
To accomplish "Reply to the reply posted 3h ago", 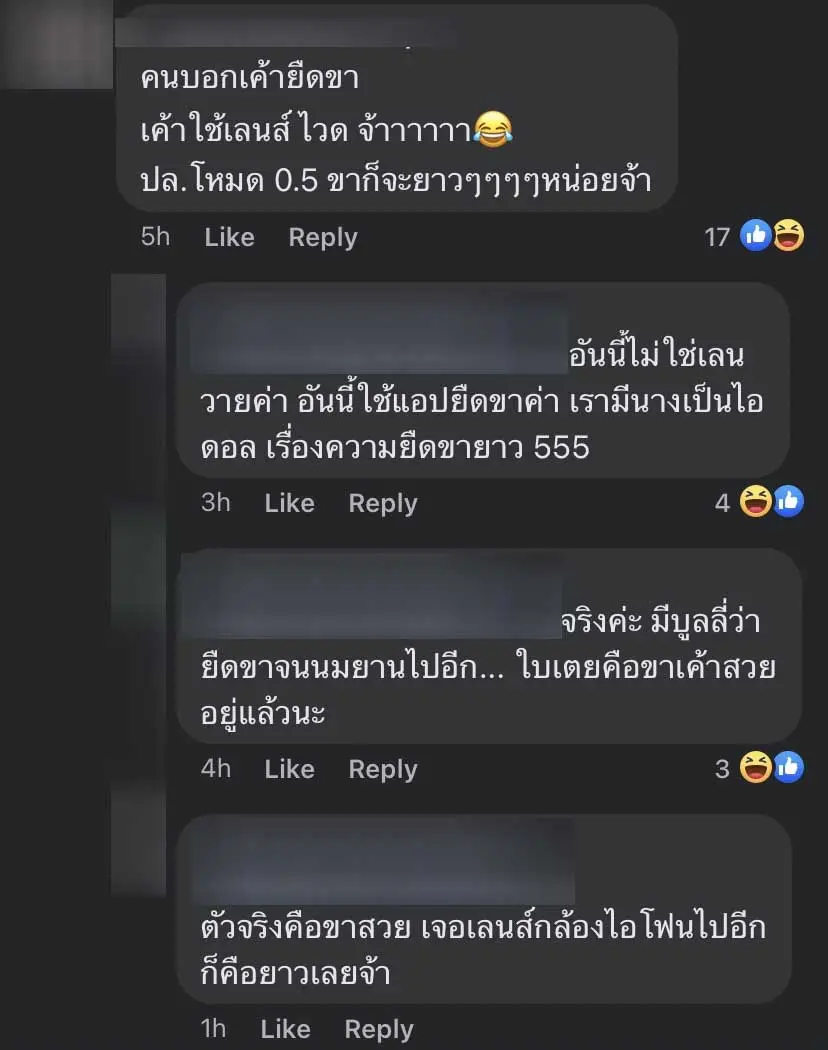I will 382,503.
